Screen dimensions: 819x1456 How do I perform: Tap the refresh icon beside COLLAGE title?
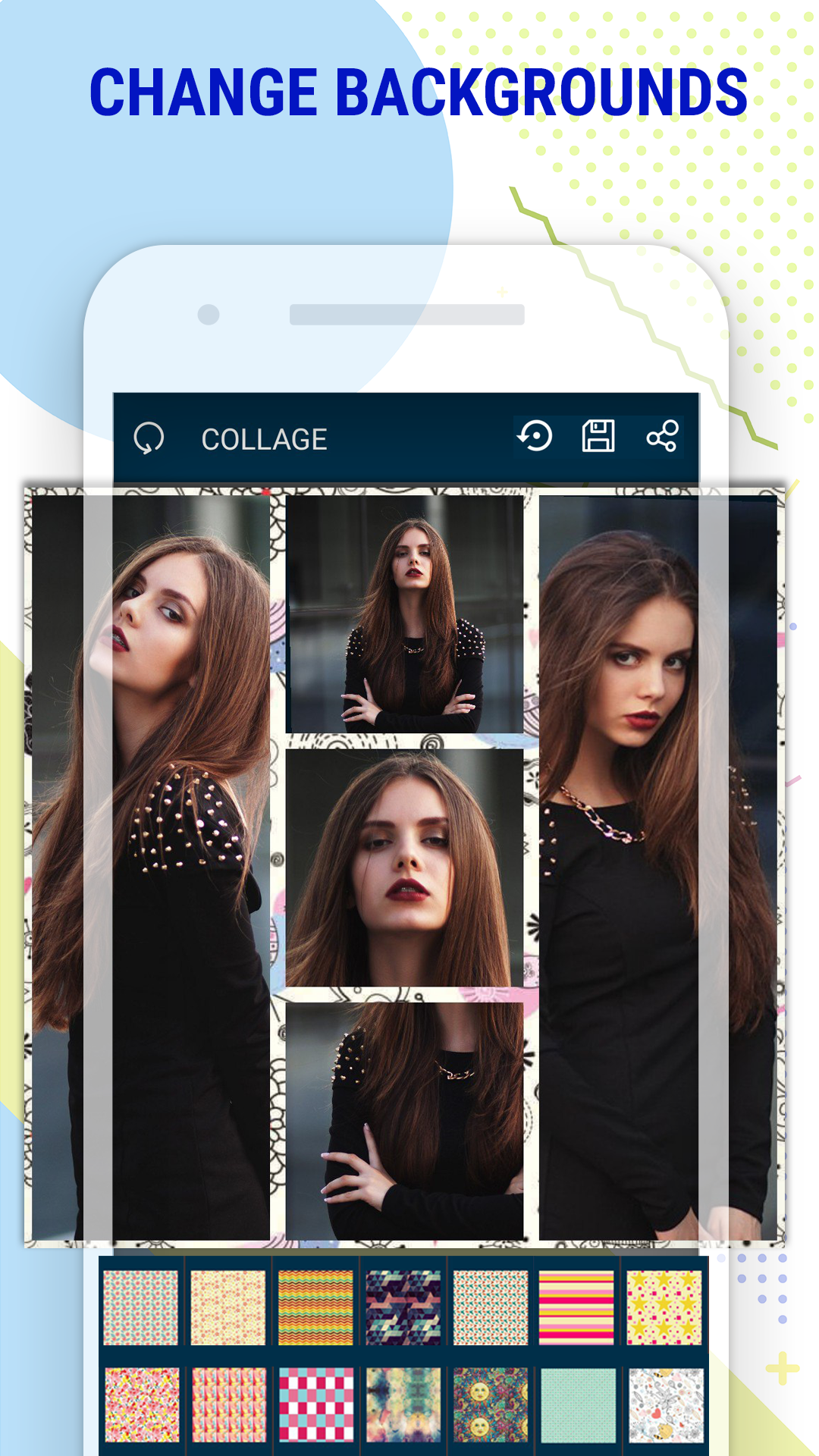149,438
